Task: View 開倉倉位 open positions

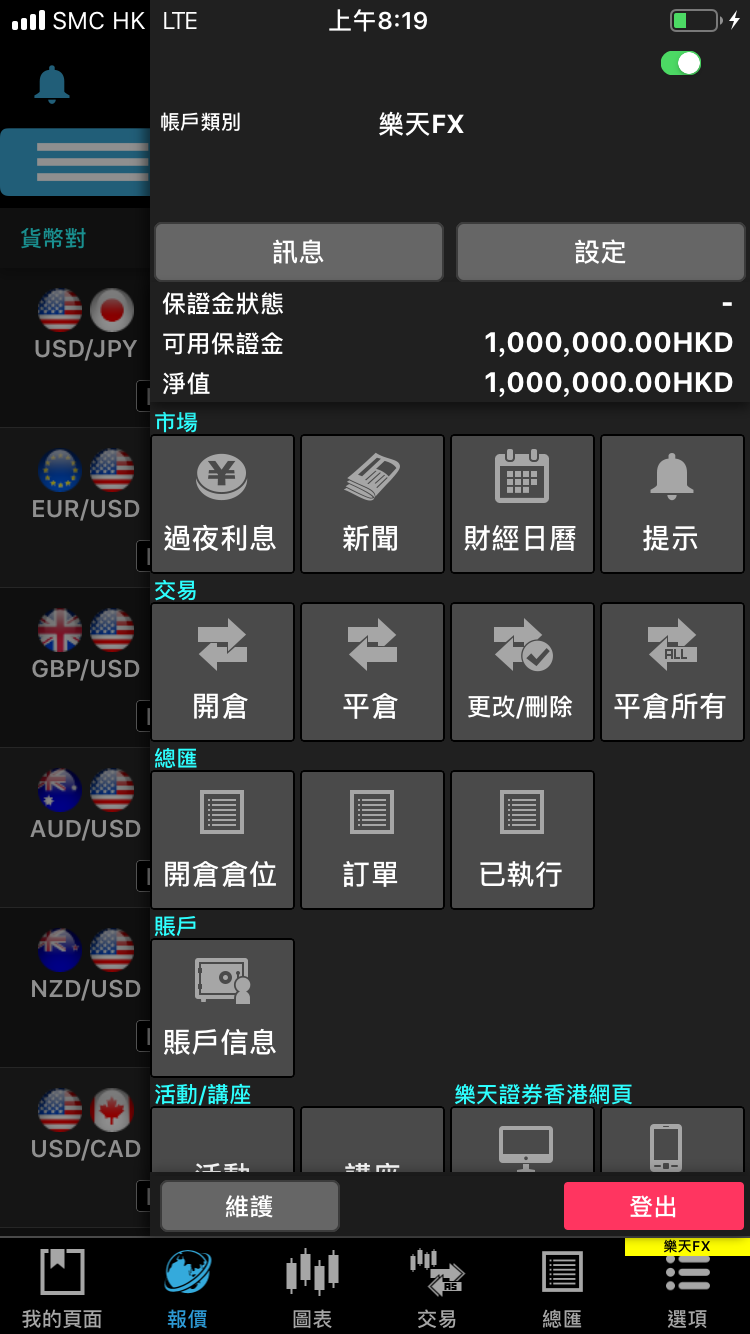Action: 222,840
